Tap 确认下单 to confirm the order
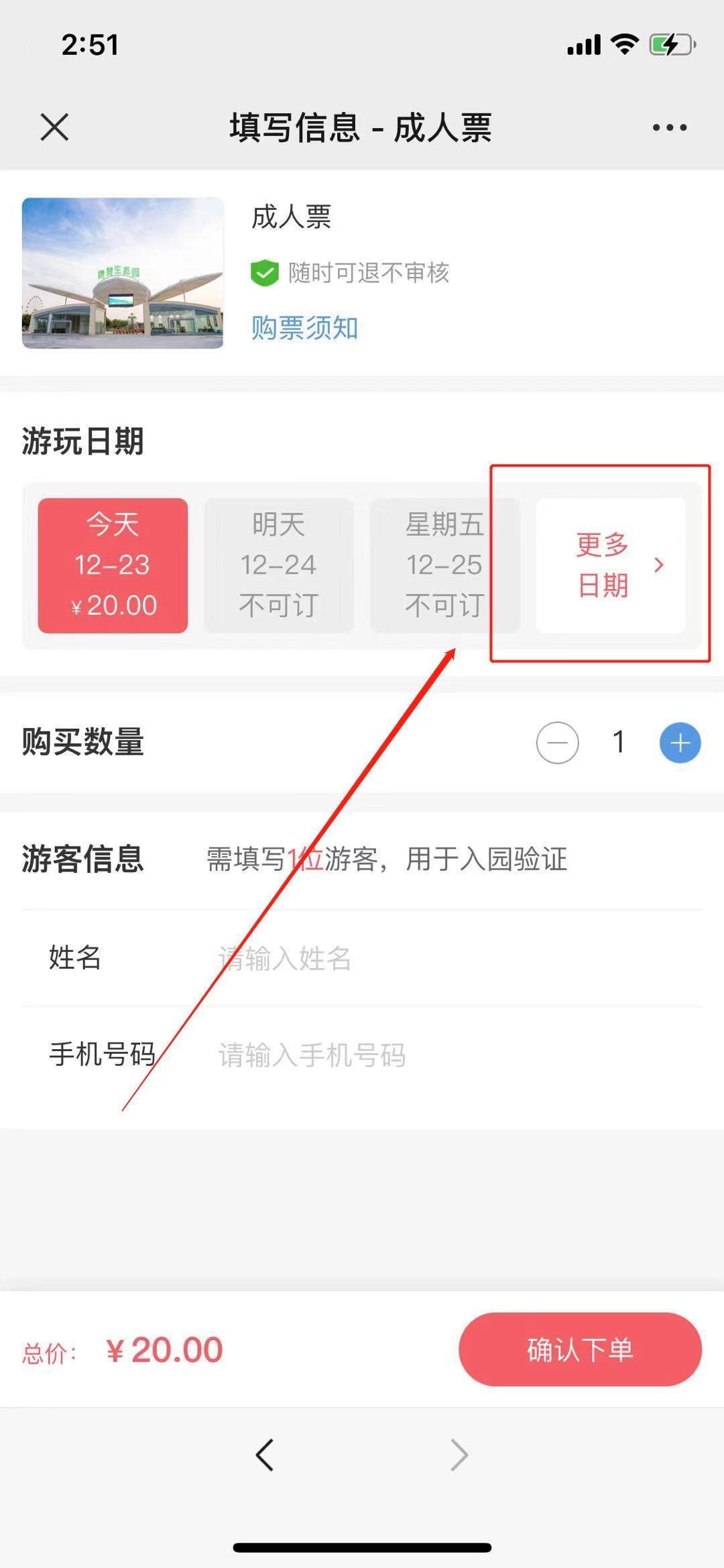This screenshot has height=1568, width=724. (x=580, y=1349)
